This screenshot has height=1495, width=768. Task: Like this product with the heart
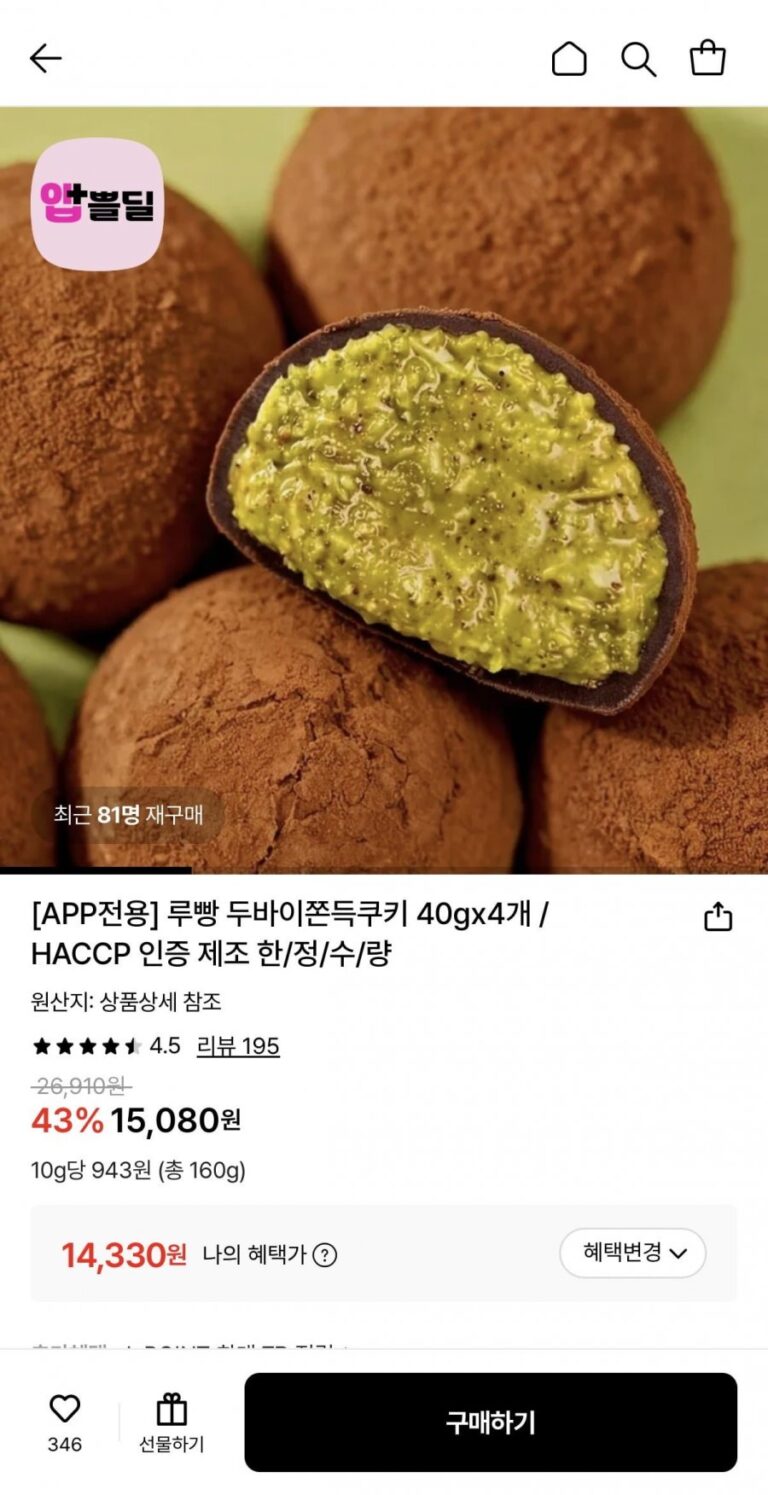tap(65, 1410)
